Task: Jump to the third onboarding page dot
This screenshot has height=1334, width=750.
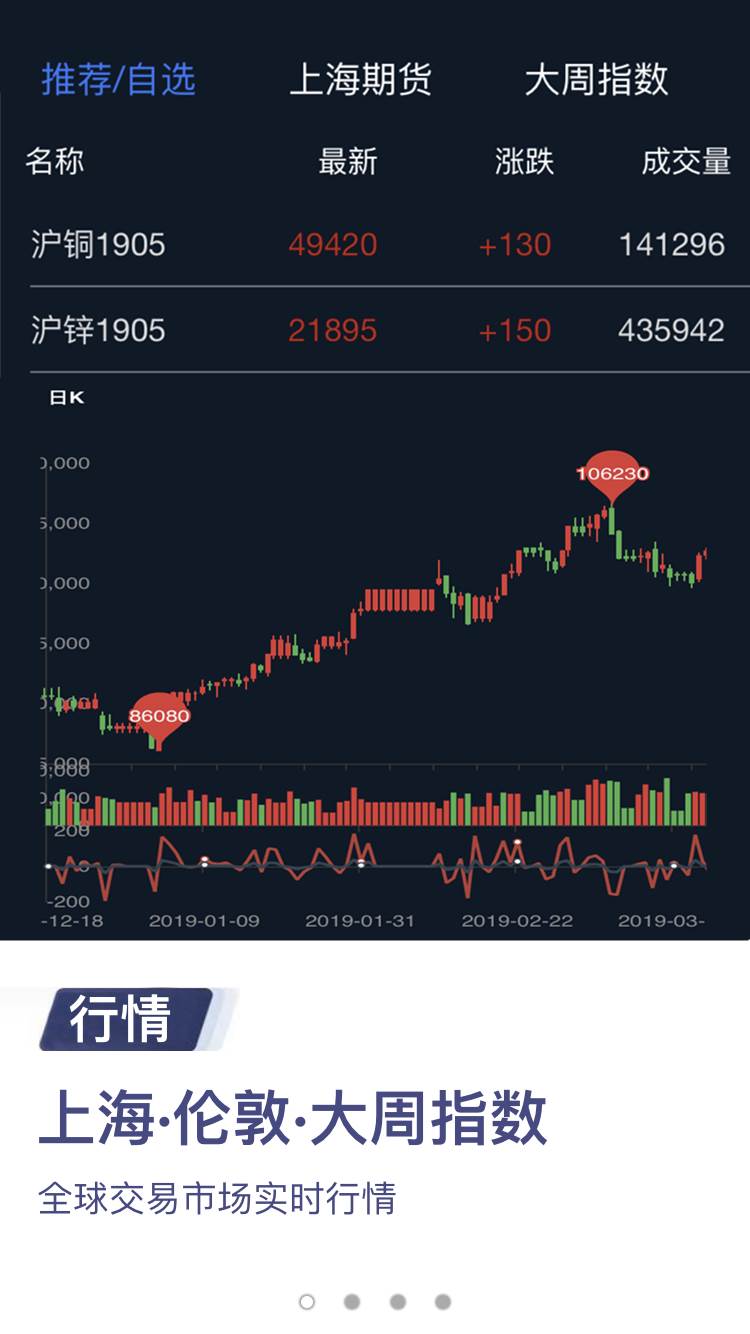Action: tap(398, 1301)
